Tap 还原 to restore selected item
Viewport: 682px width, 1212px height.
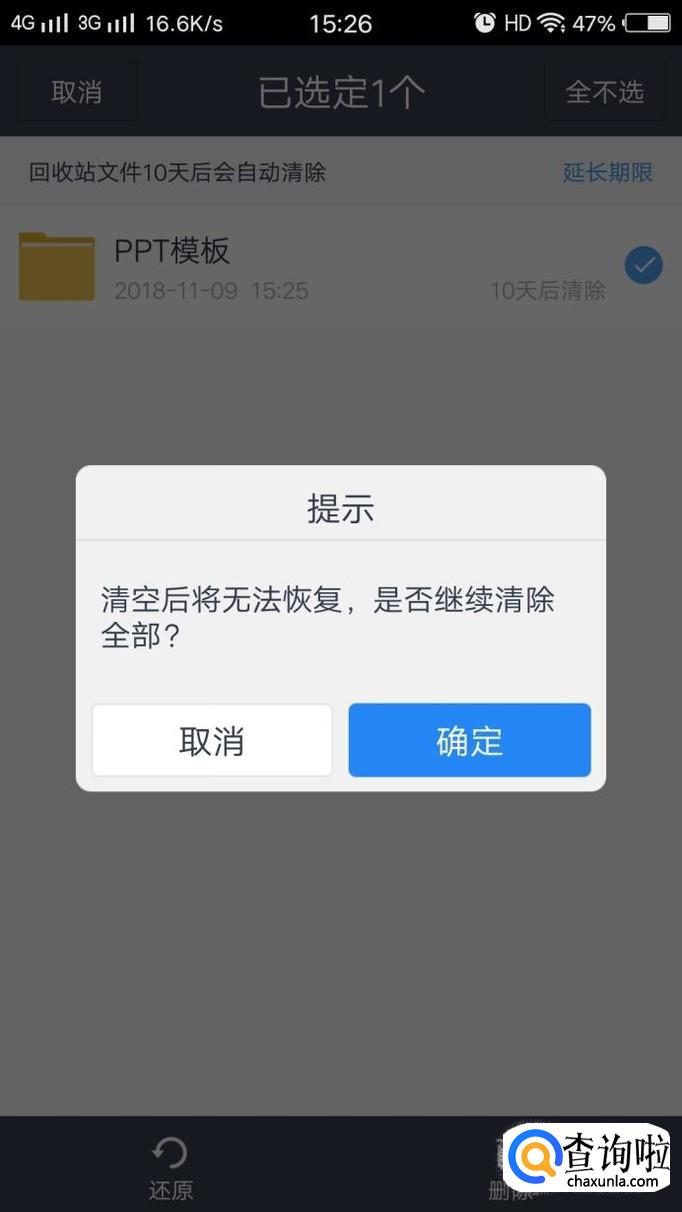[x=171, y=1167]
